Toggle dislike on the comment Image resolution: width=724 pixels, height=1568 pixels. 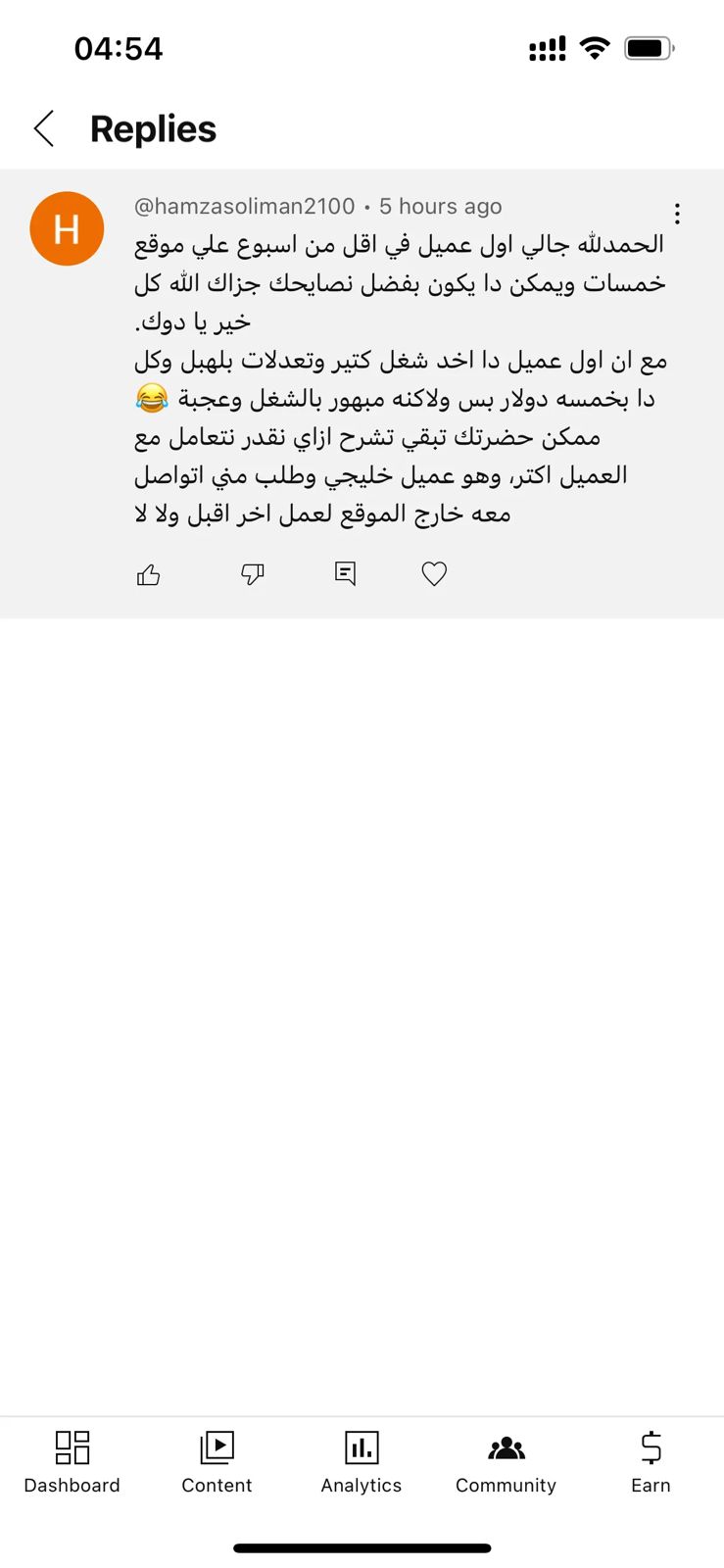click(x=252, y=573)
